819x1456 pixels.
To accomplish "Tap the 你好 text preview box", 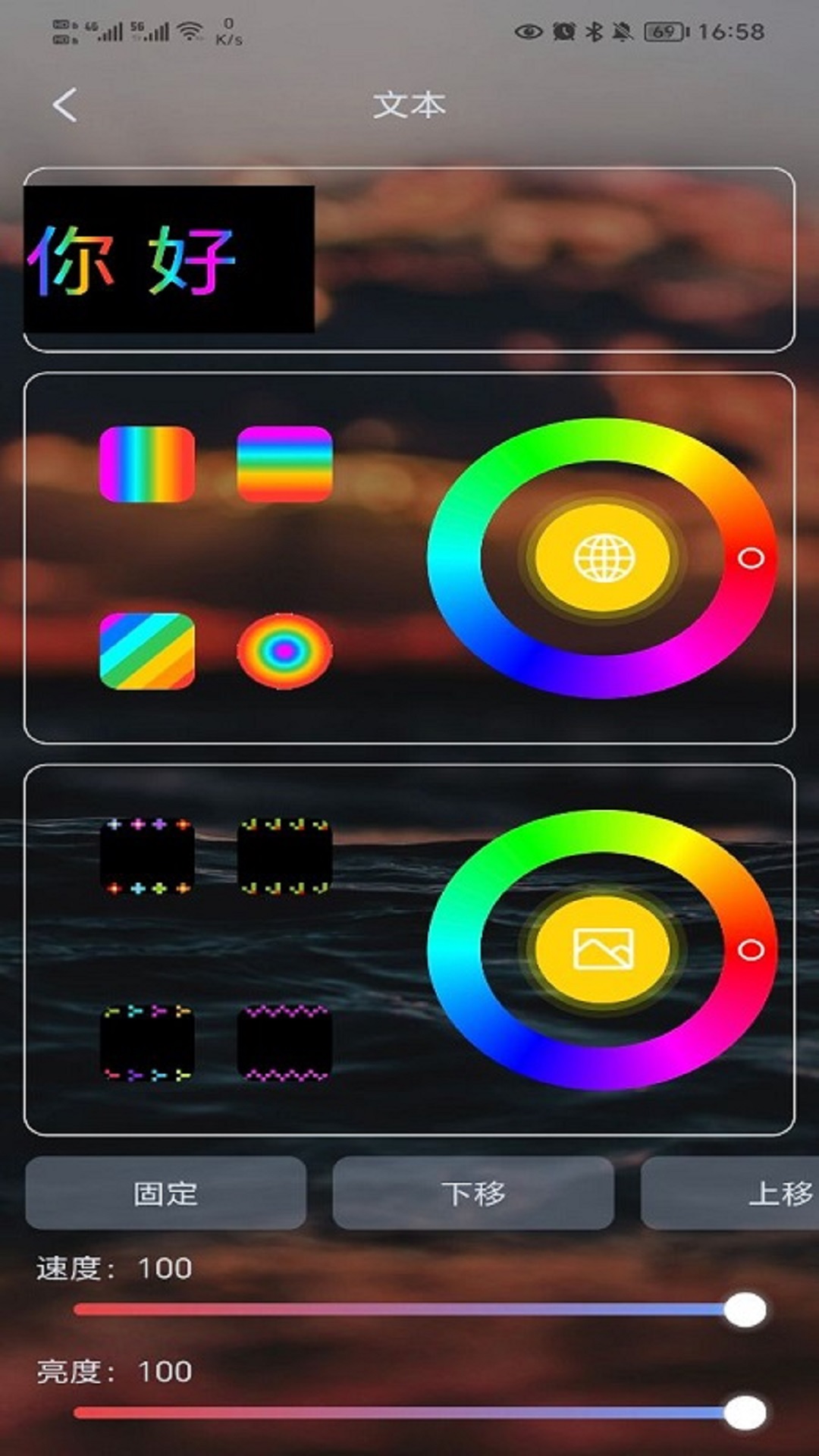I will [168, 259].
